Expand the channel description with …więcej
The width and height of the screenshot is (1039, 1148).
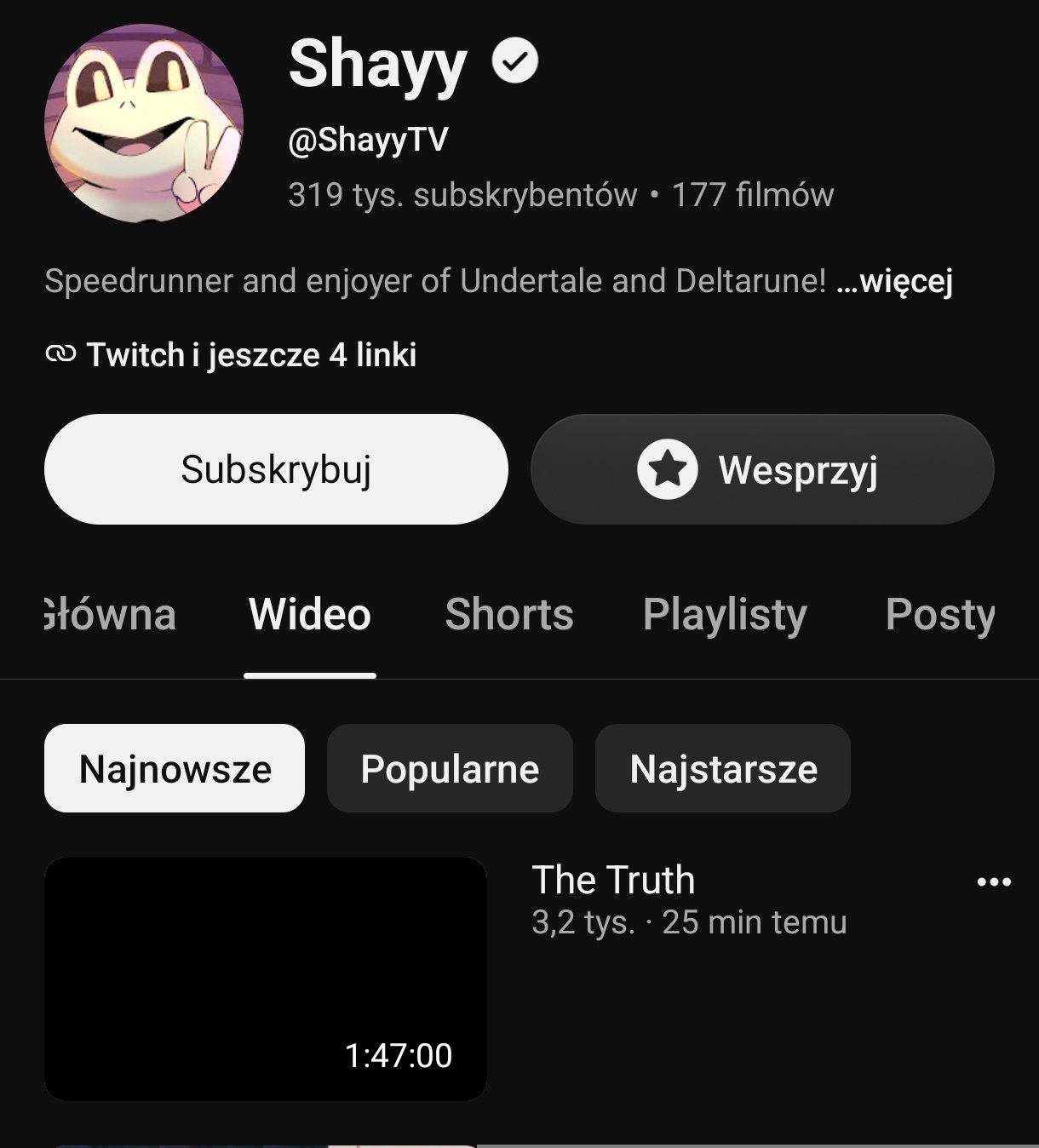point(894,281)
